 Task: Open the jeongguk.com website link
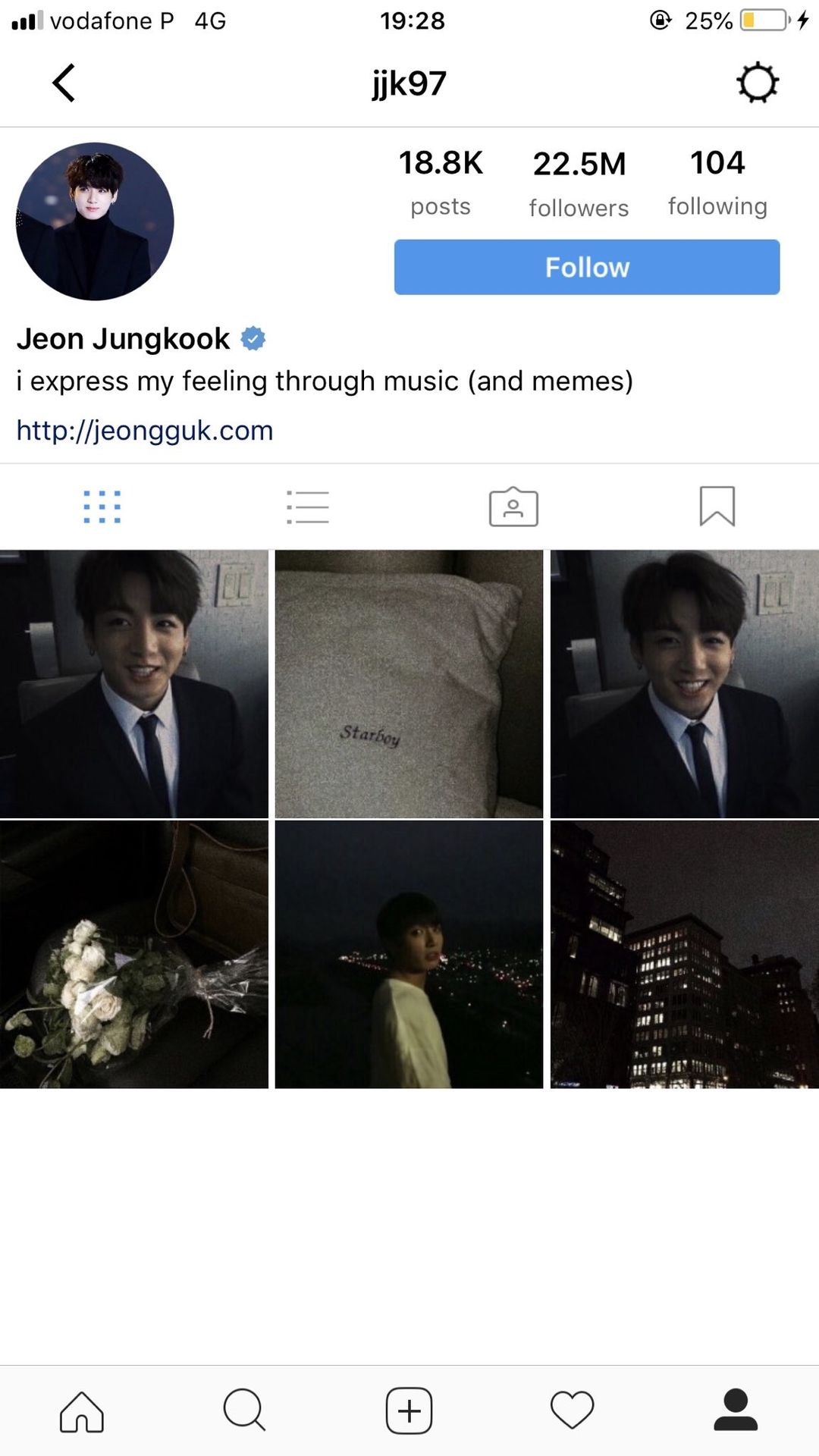pos(145,431)
